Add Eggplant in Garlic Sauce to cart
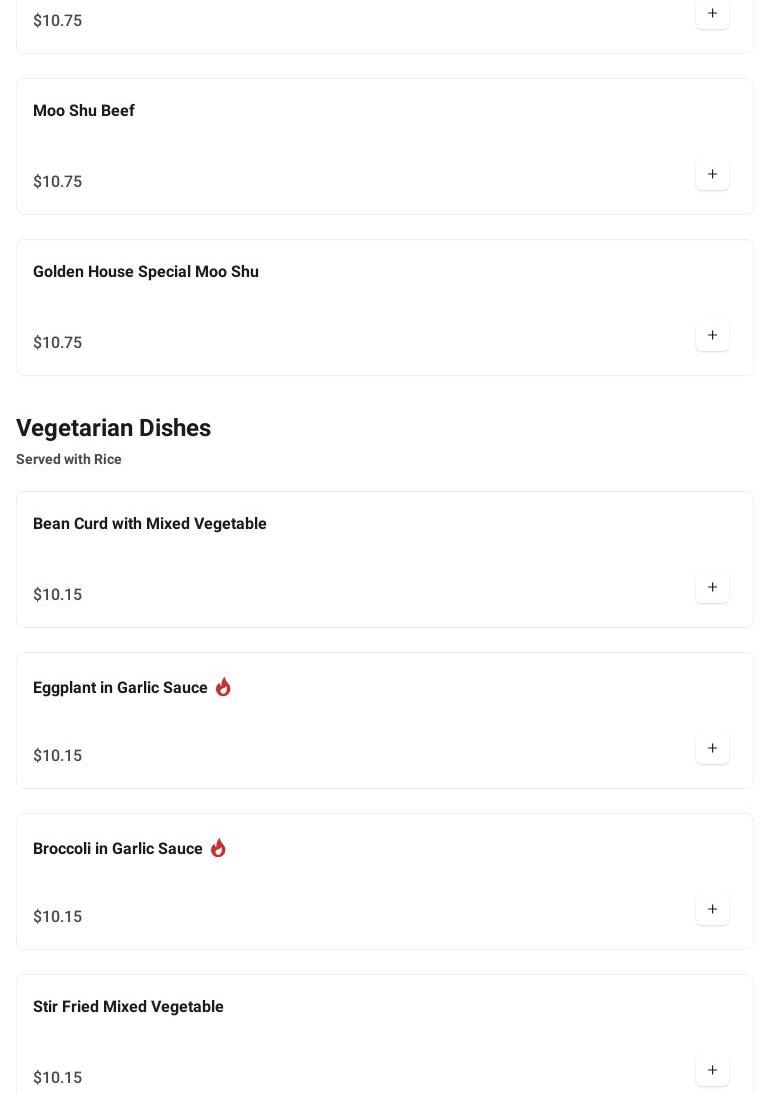This screenshot has height=1093, width=770. point(712,749)
